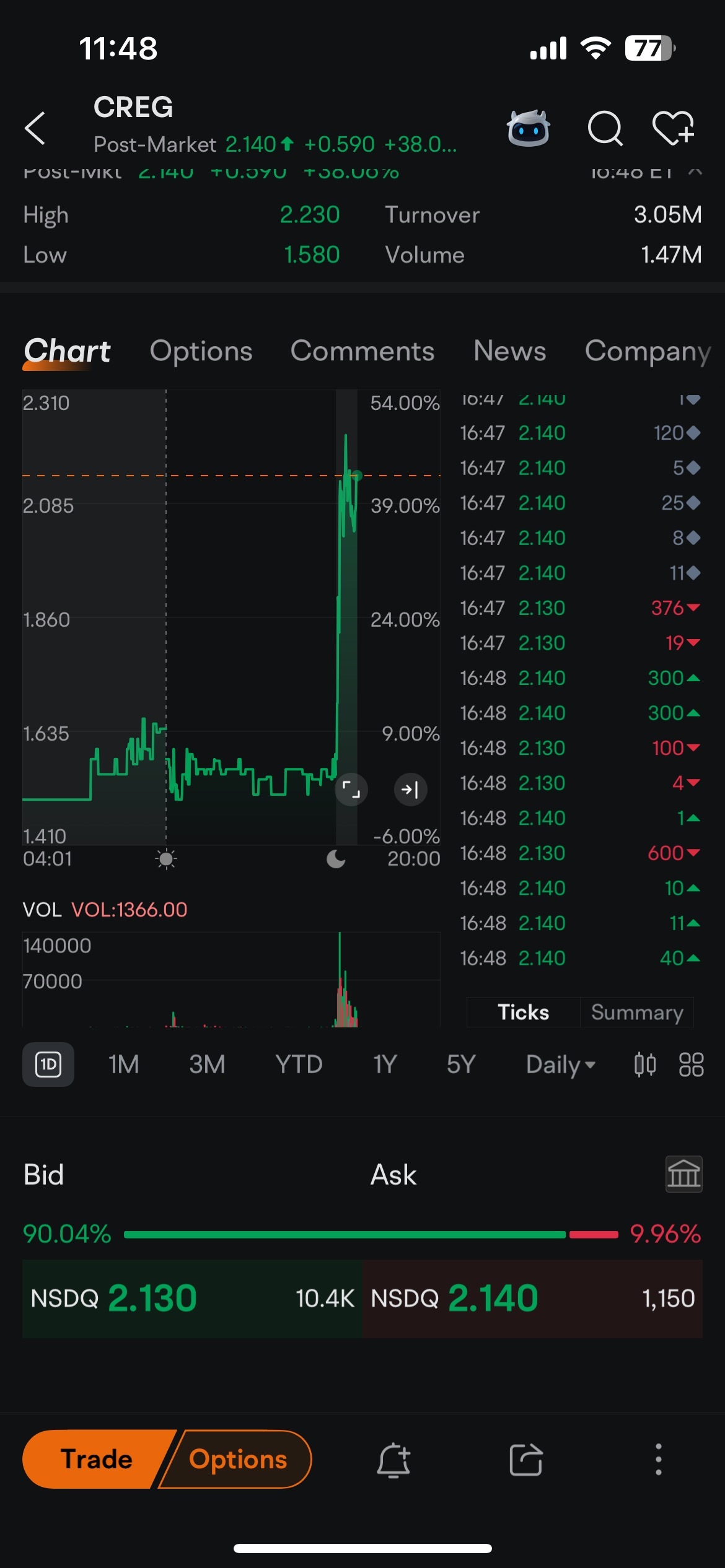Switch to the Summary view

(x=637, y=1012)
